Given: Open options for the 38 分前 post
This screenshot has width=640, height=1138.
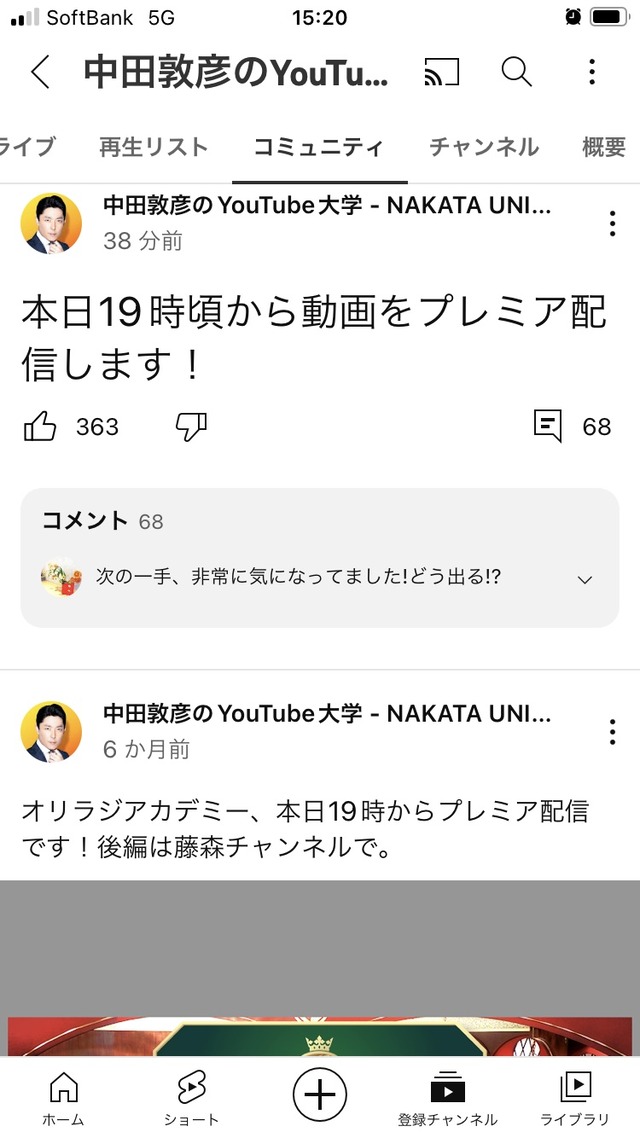Looking at the screenshot, I should [x=612, y=223].
